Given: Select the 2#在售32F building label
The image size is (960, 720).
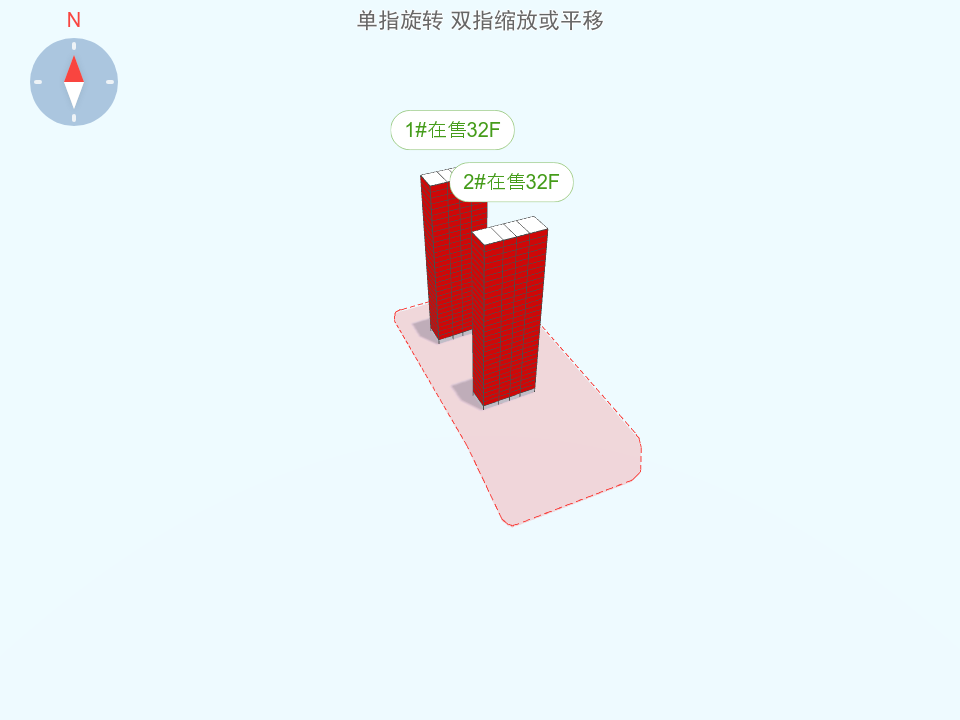Looking at the screenshot, I should (x=511, y=182).
